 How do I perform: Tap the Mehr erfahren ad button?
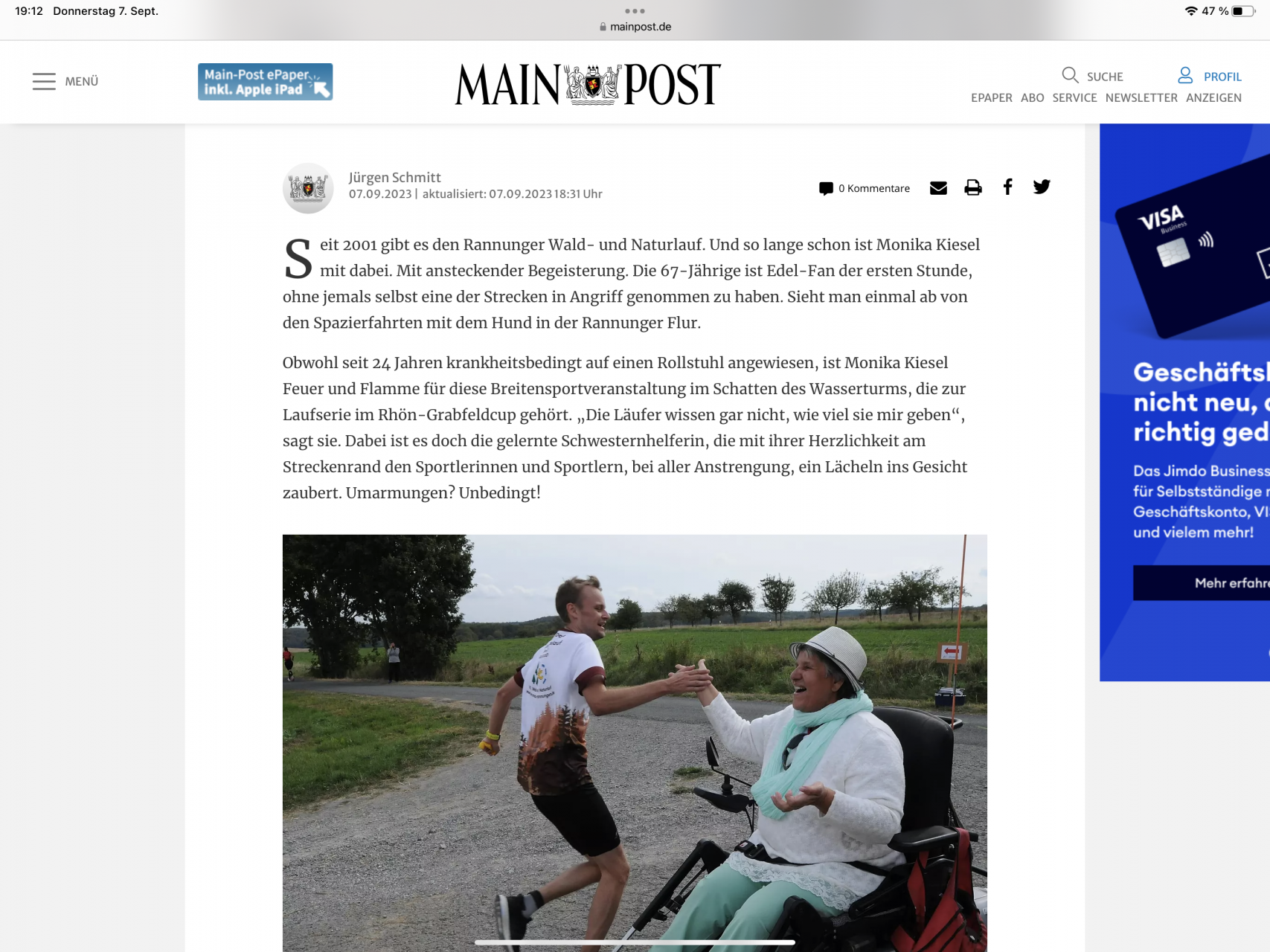1201,583
